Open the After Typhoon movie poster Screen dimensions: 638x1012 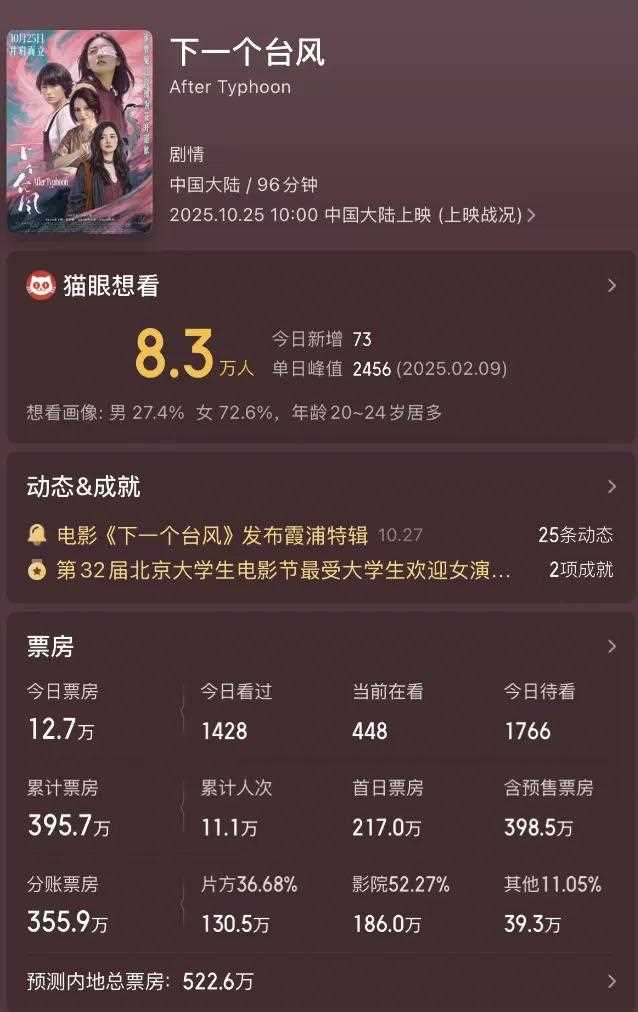point(80,131)
